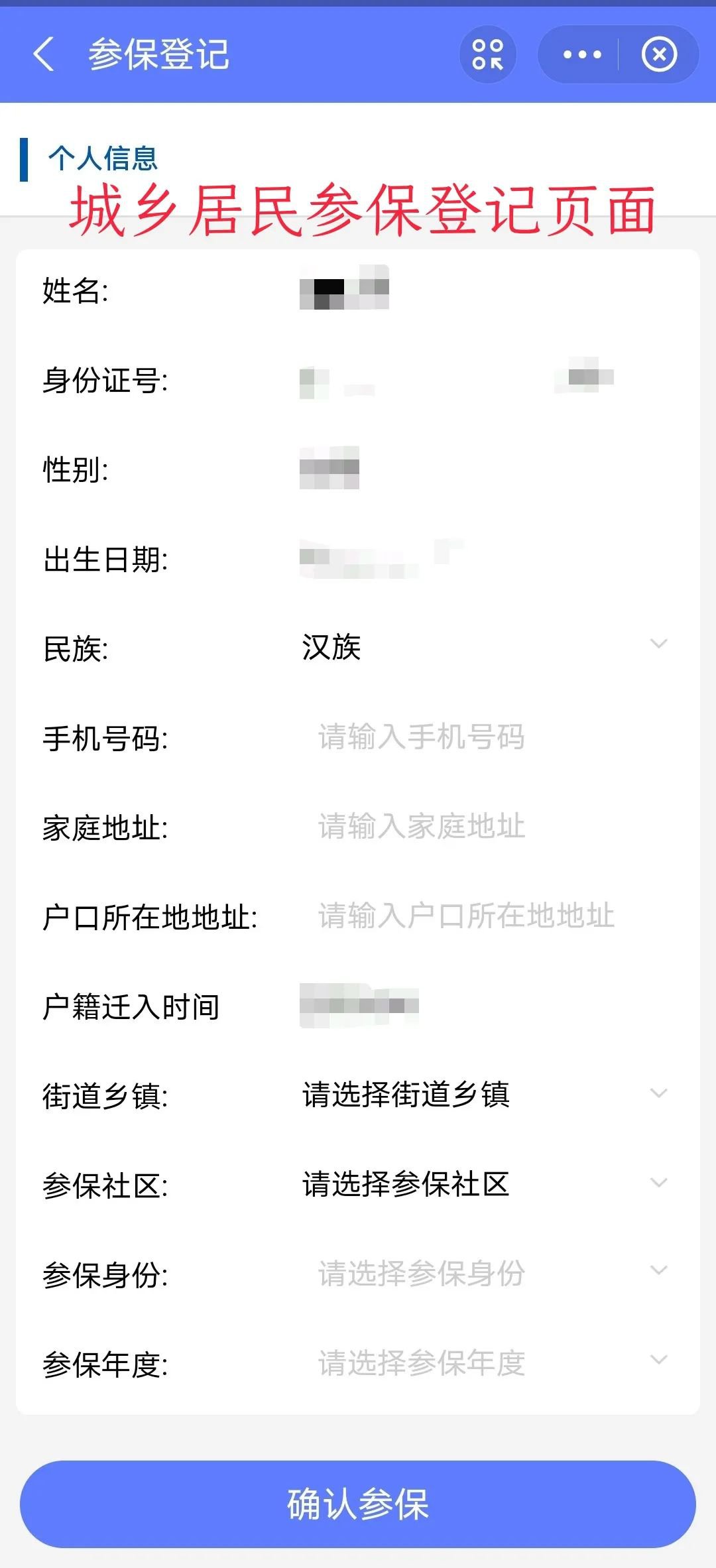Go back from 参保登记 page
The image size is (716, 1568).
44,54
